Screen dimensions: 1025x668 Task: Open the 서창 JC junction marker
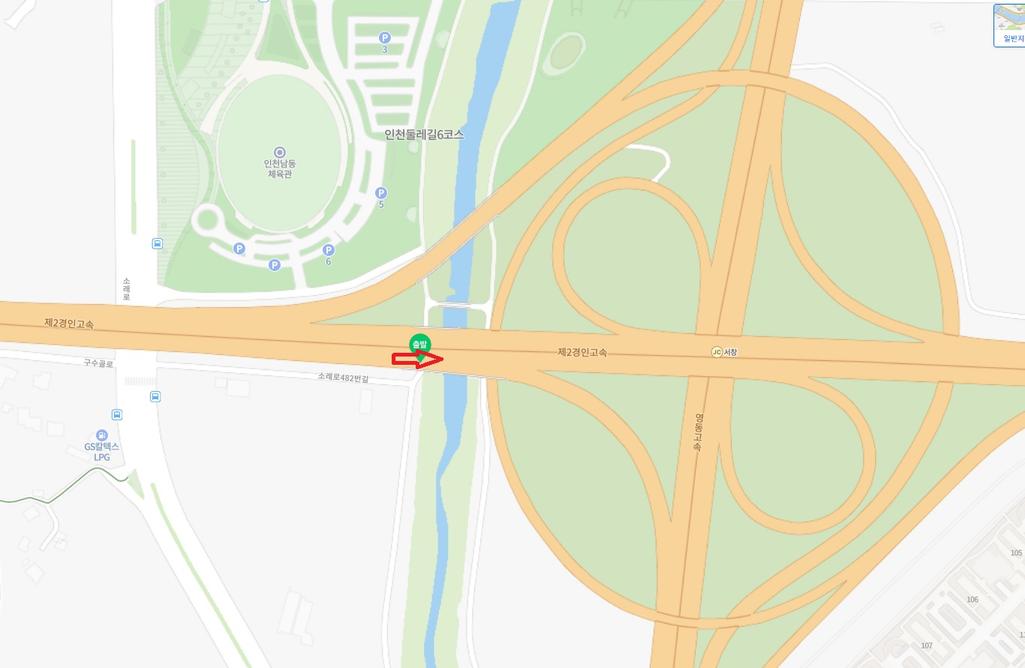[x=716, y=351]
